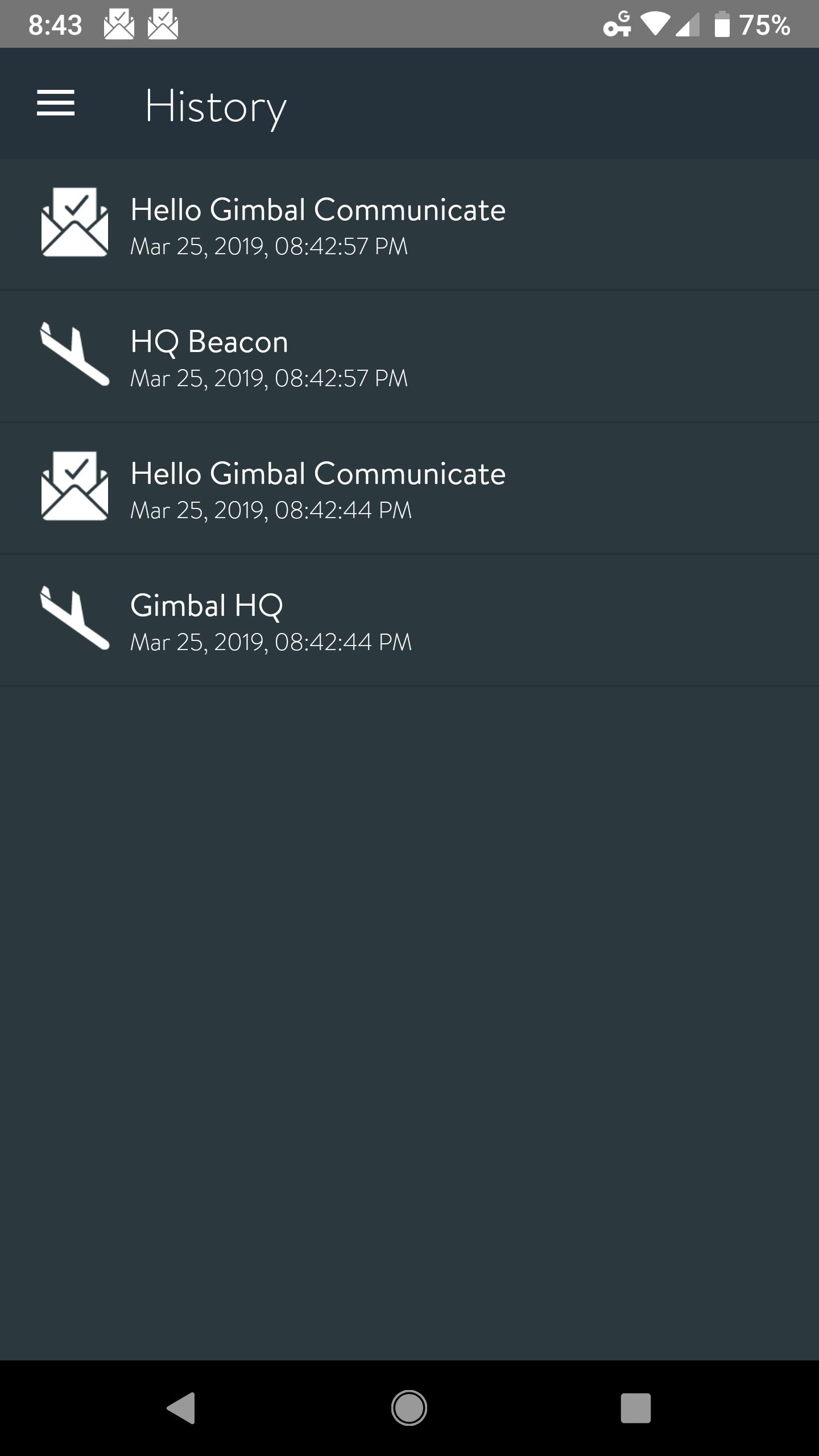Tap the History title in the app bar
This screenshot has height=1456, width=819.
tap(215, 105)
